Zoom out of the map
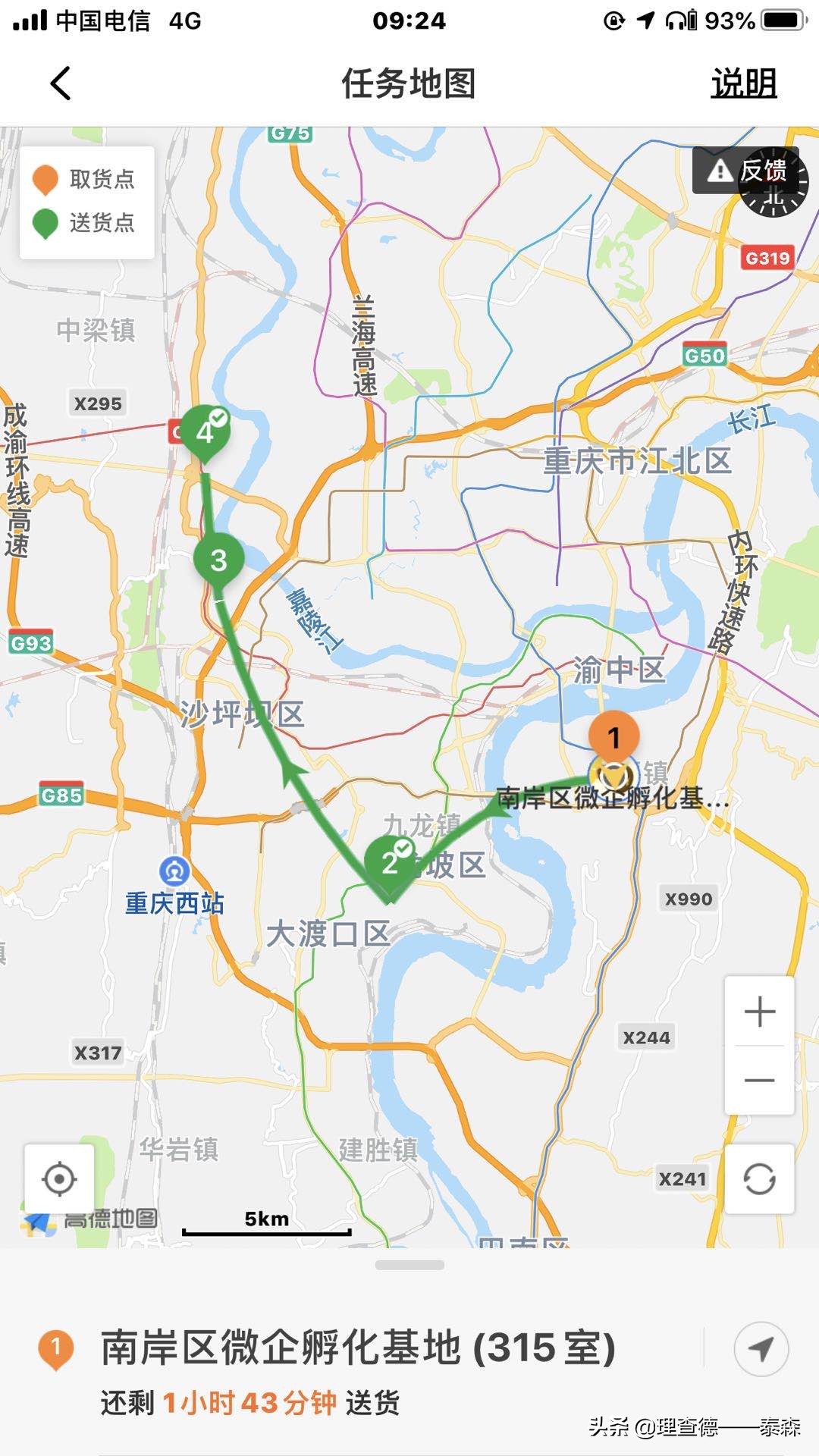Image resolution: width=819 pixels, height=1456 pixels. (760, 1080)
